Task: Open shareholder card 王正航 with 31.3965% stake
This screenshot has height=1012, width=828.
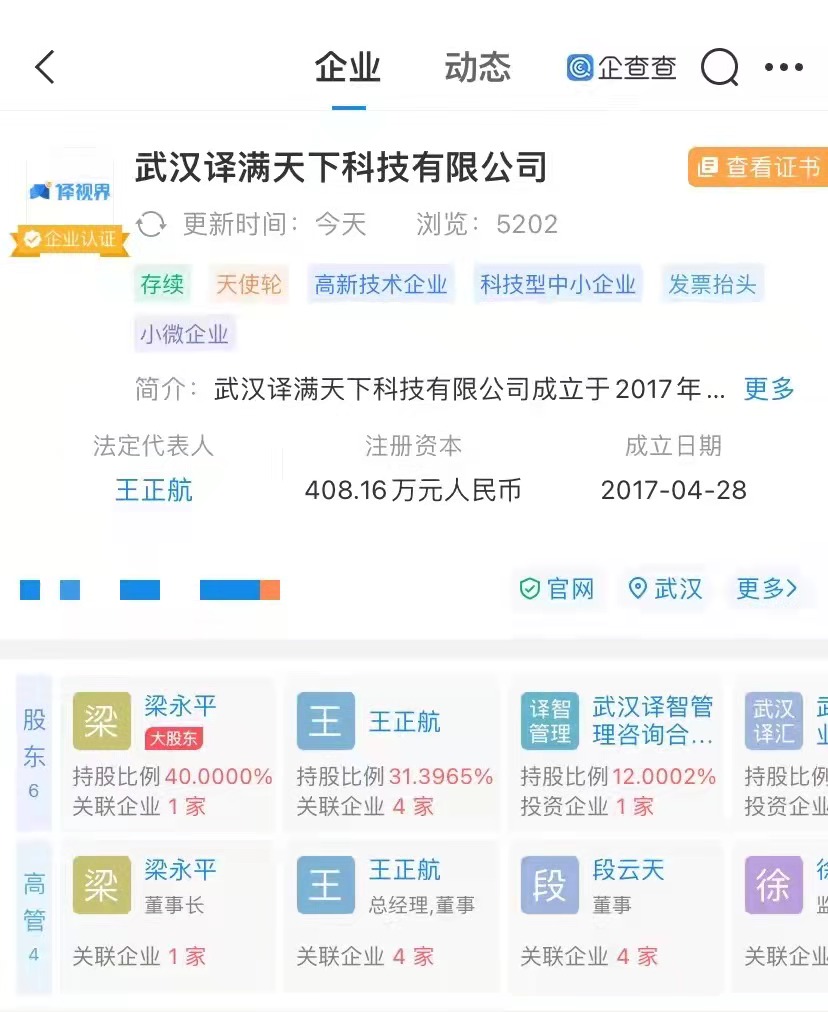Action: coord(392,754)
